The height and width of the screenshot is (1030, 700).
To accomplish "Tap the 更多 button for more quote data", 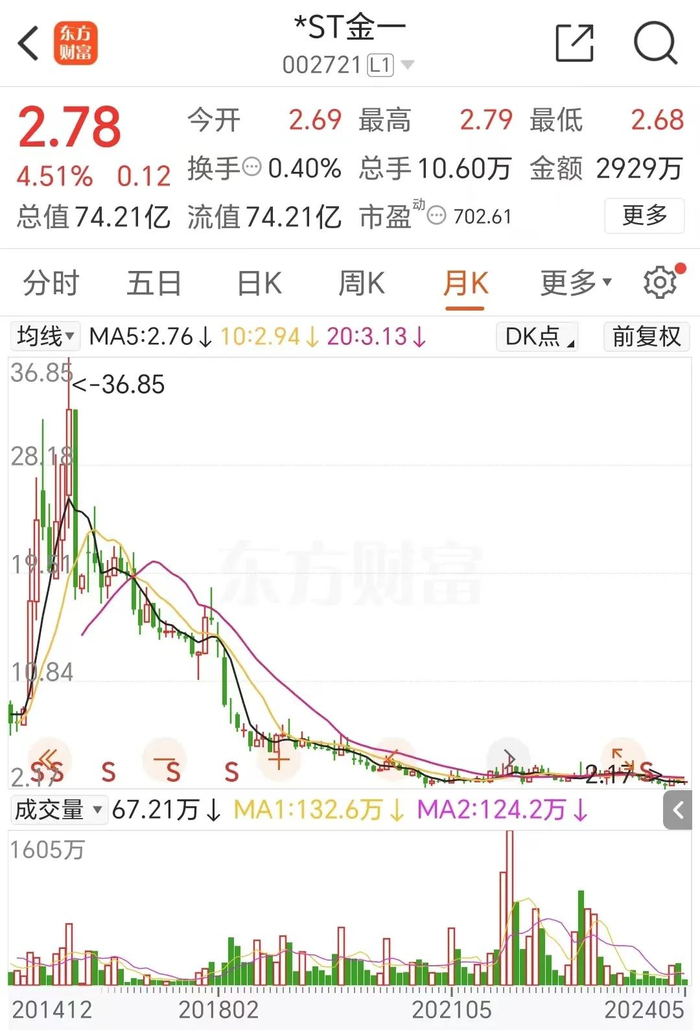I will (644, 215).
